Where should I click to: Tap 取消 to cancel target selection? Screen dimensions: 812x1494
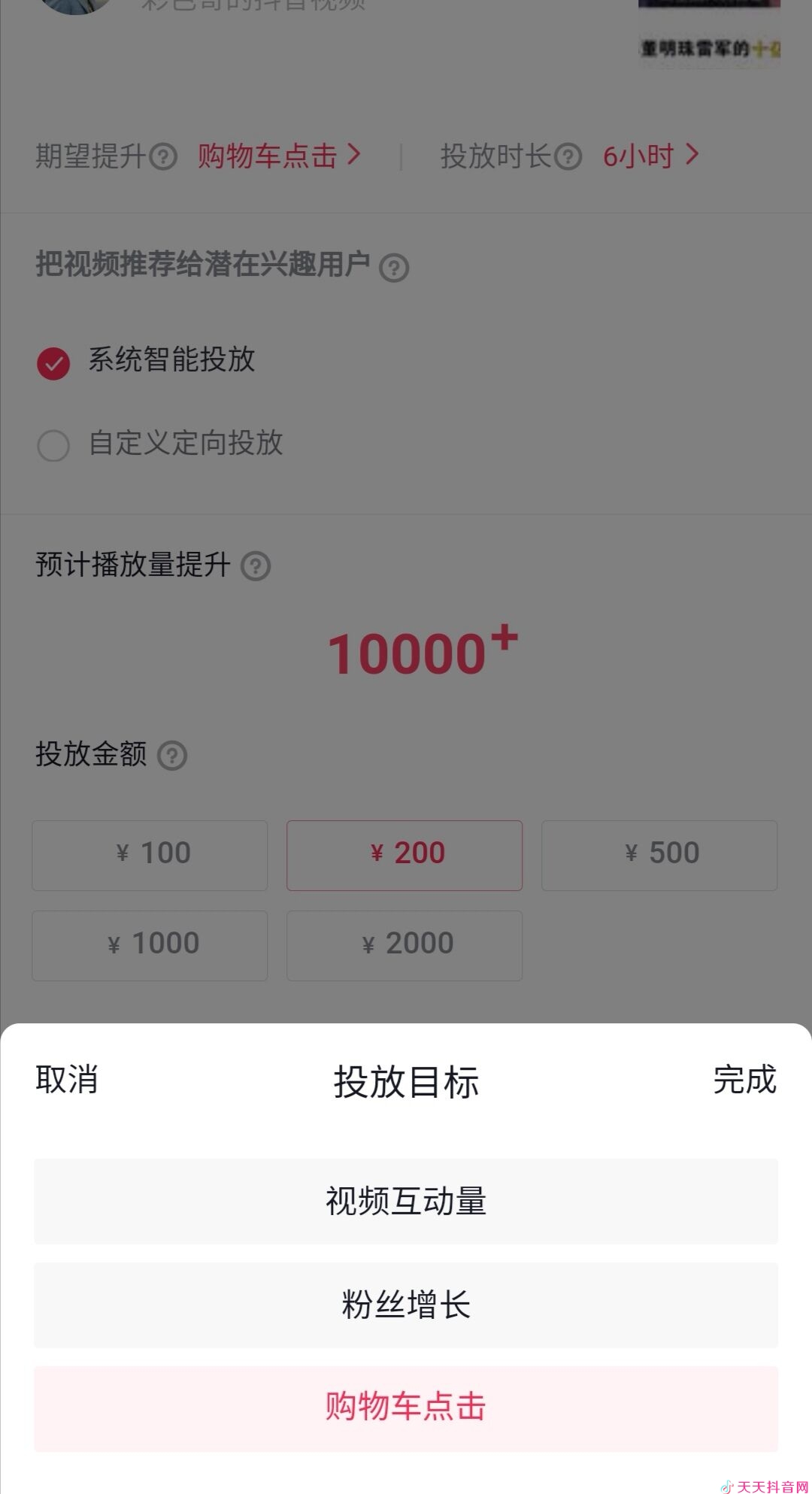[x=67, y=1080]
